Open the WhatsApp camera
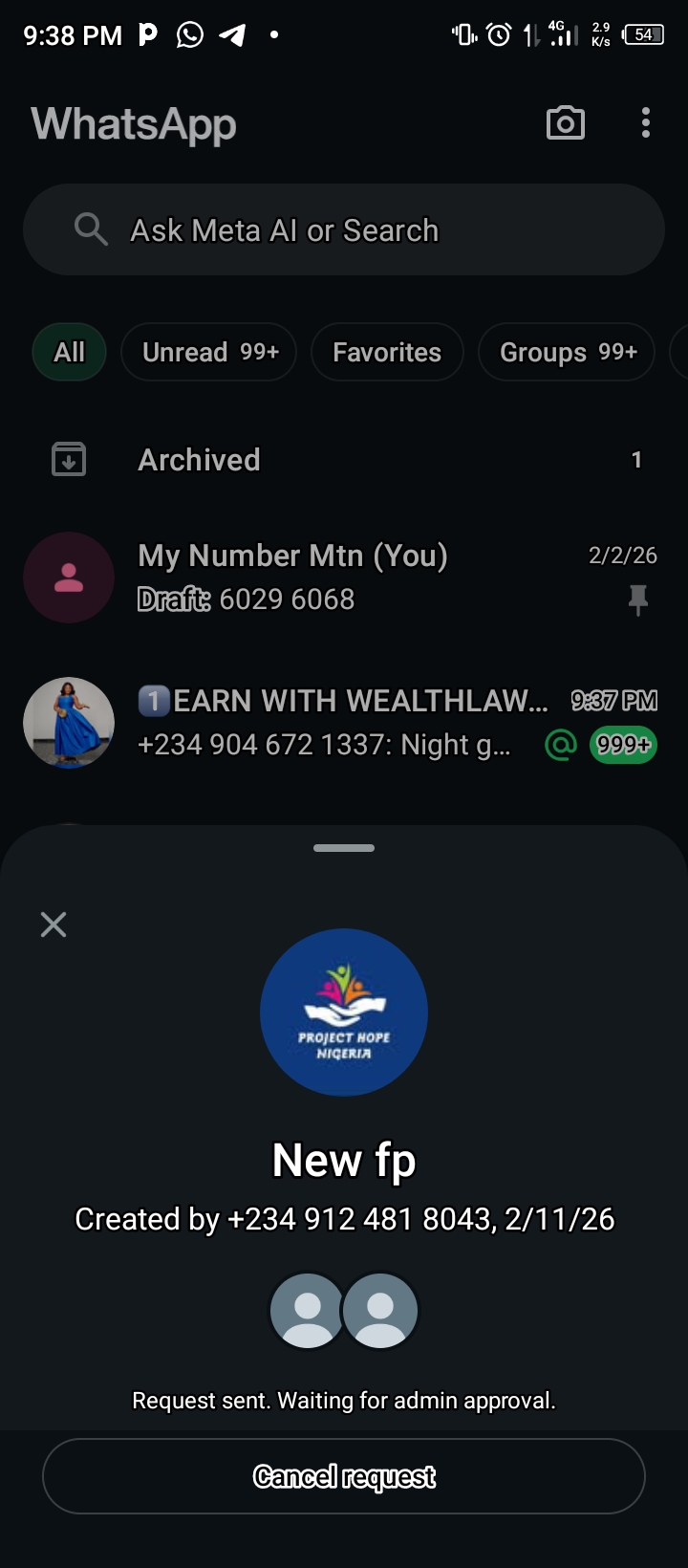This screenshot has height=1568, width=688. coord(565,123)
